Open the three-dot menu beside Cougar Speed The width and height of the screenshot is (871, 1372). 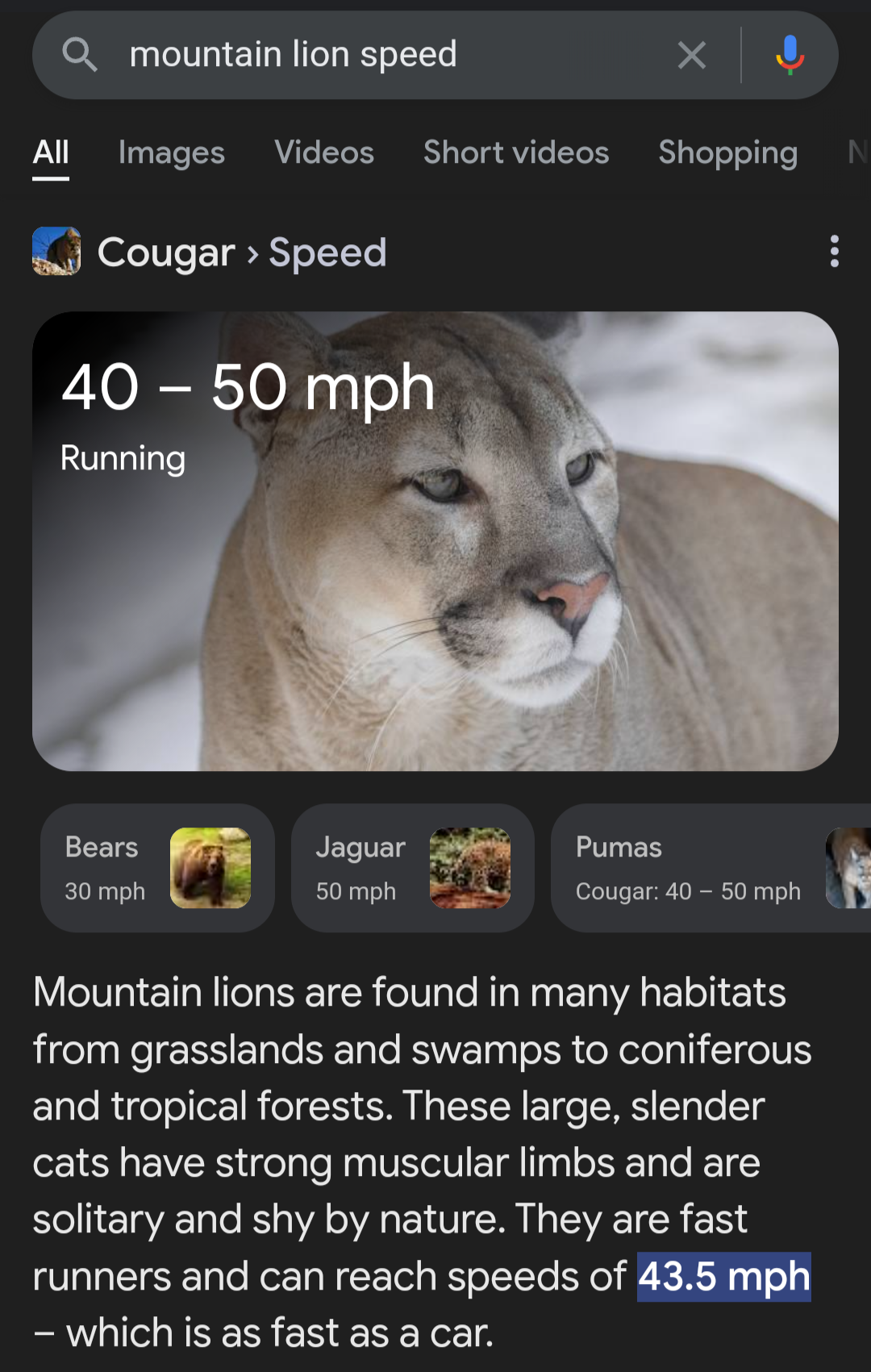834,252
